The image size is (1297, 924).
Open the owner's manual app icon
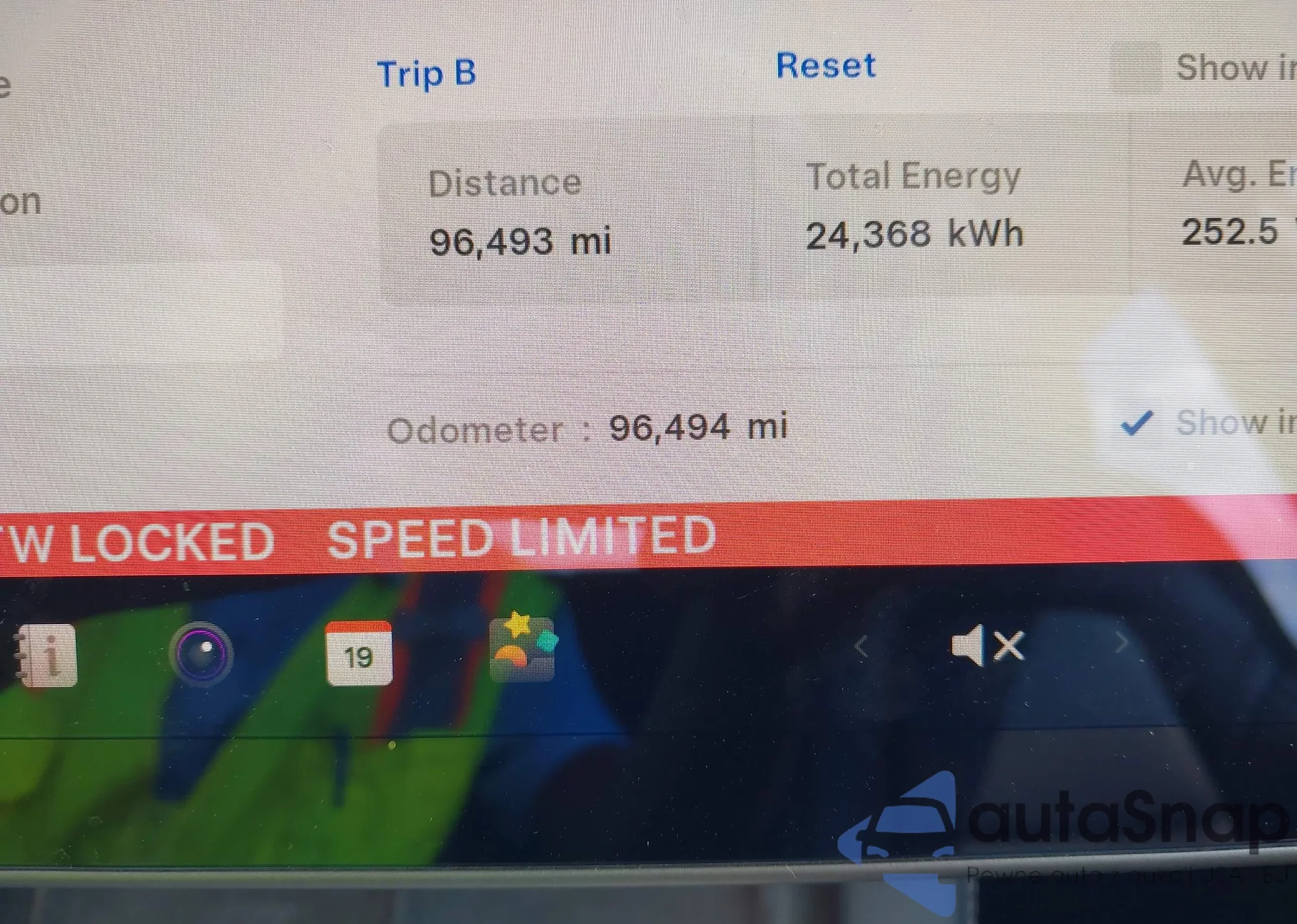click(48, 655)
